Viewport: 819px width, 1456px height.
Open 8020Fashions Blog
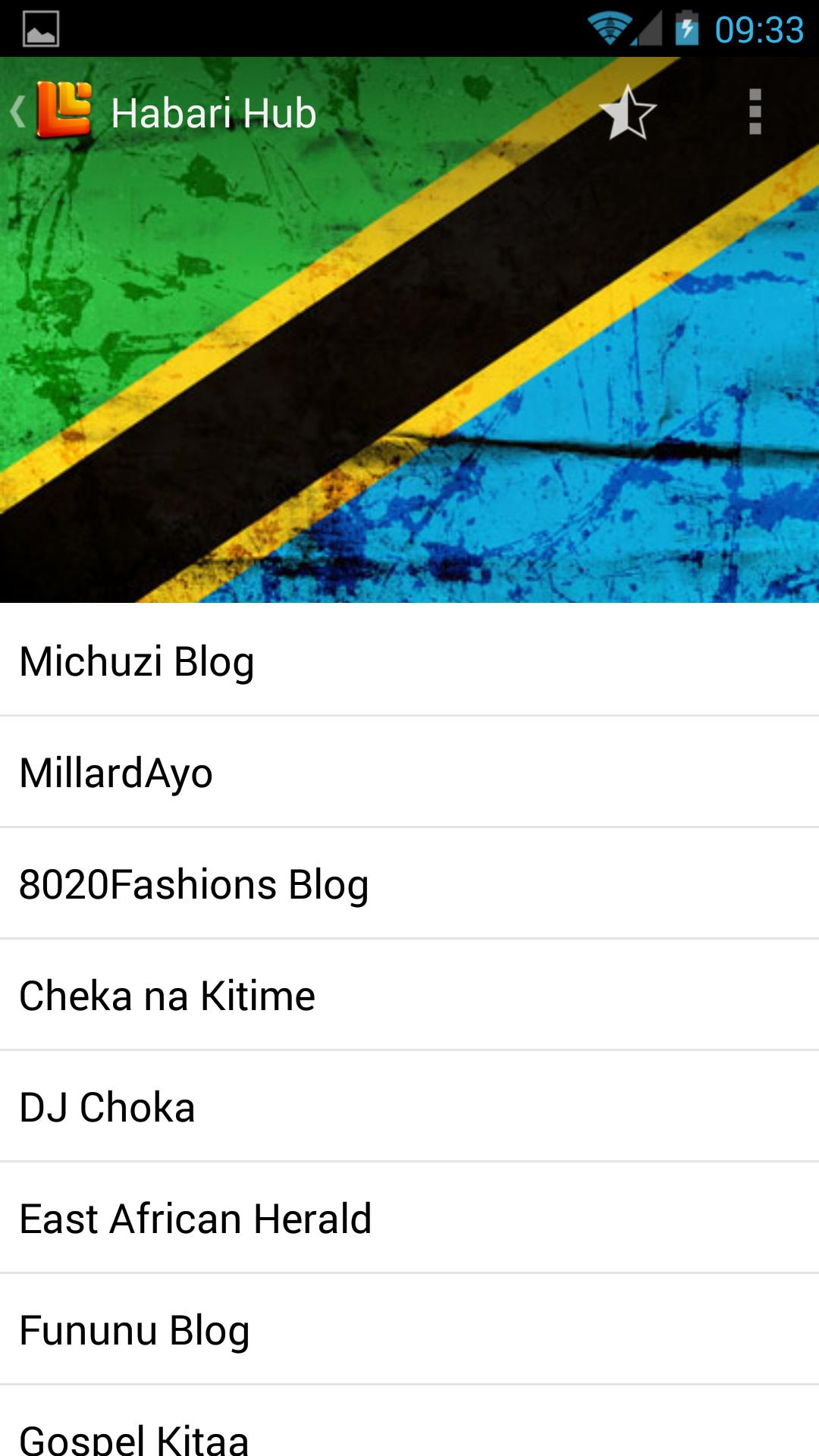click(409, 883)
